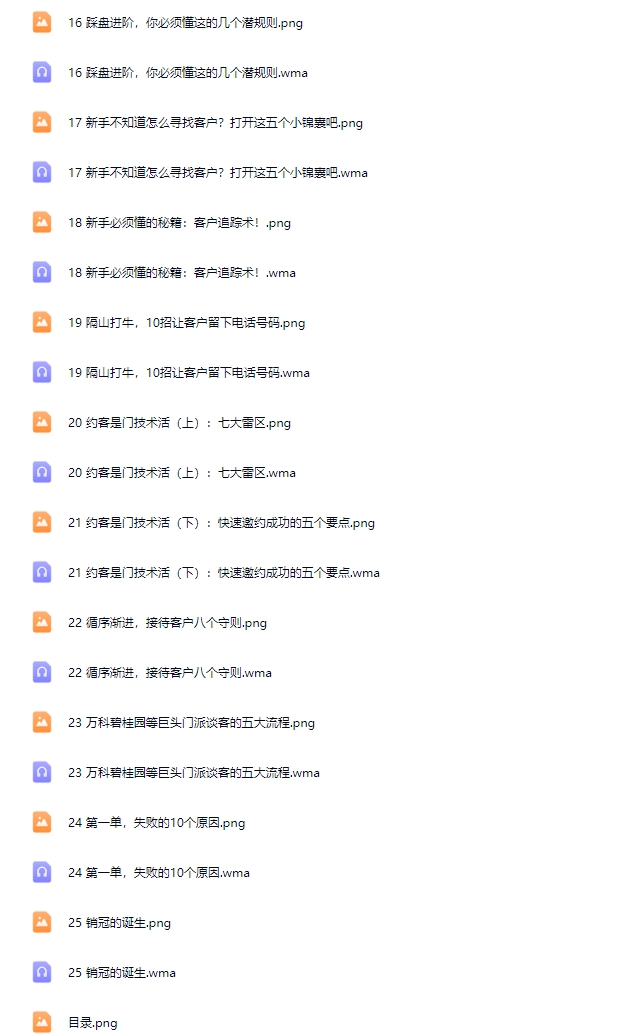This screenshot has width=642, height=1034.
Task: Play 23 万科碧桂园谈客五大流程 .wma audio
Action: (193, 772)
